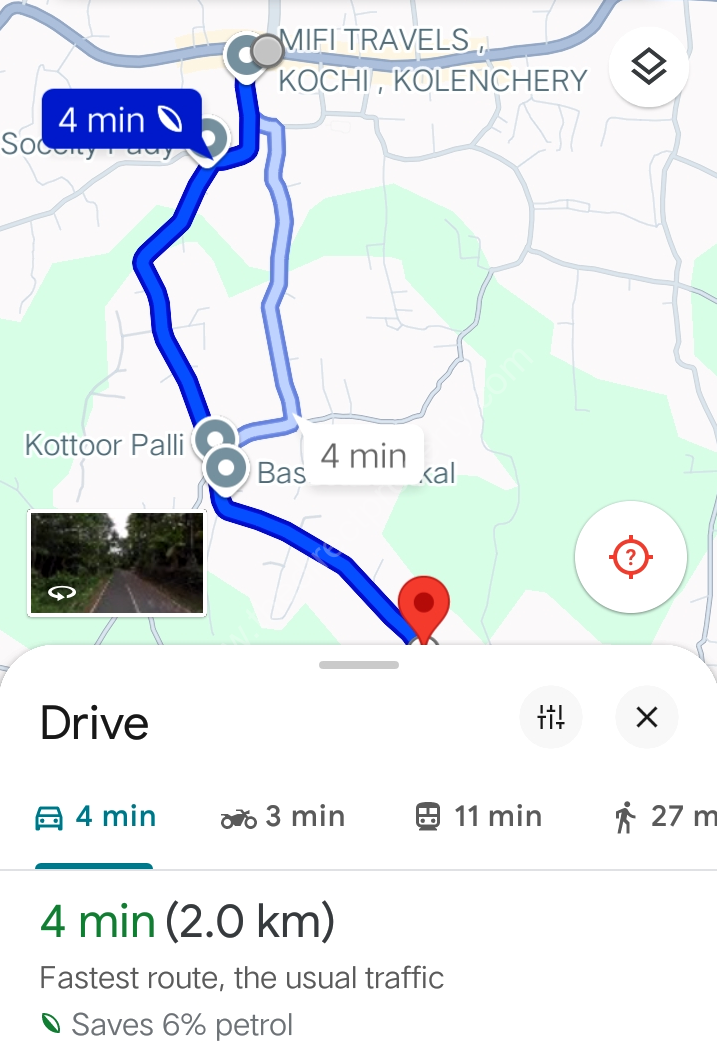Switch to motorcycle 3 min tab
This screenshot has width=717, height=1046.
(283, 817)
